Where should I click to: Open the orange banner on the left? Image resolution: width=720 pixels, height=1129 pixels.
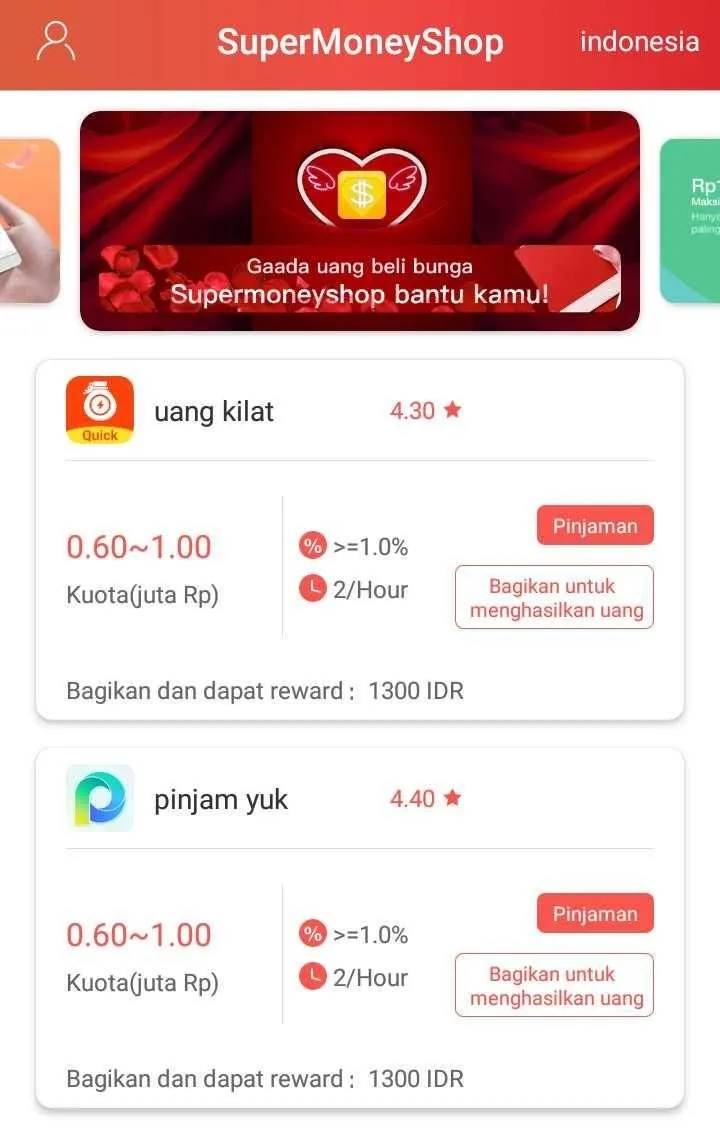(x=28, y=221)
